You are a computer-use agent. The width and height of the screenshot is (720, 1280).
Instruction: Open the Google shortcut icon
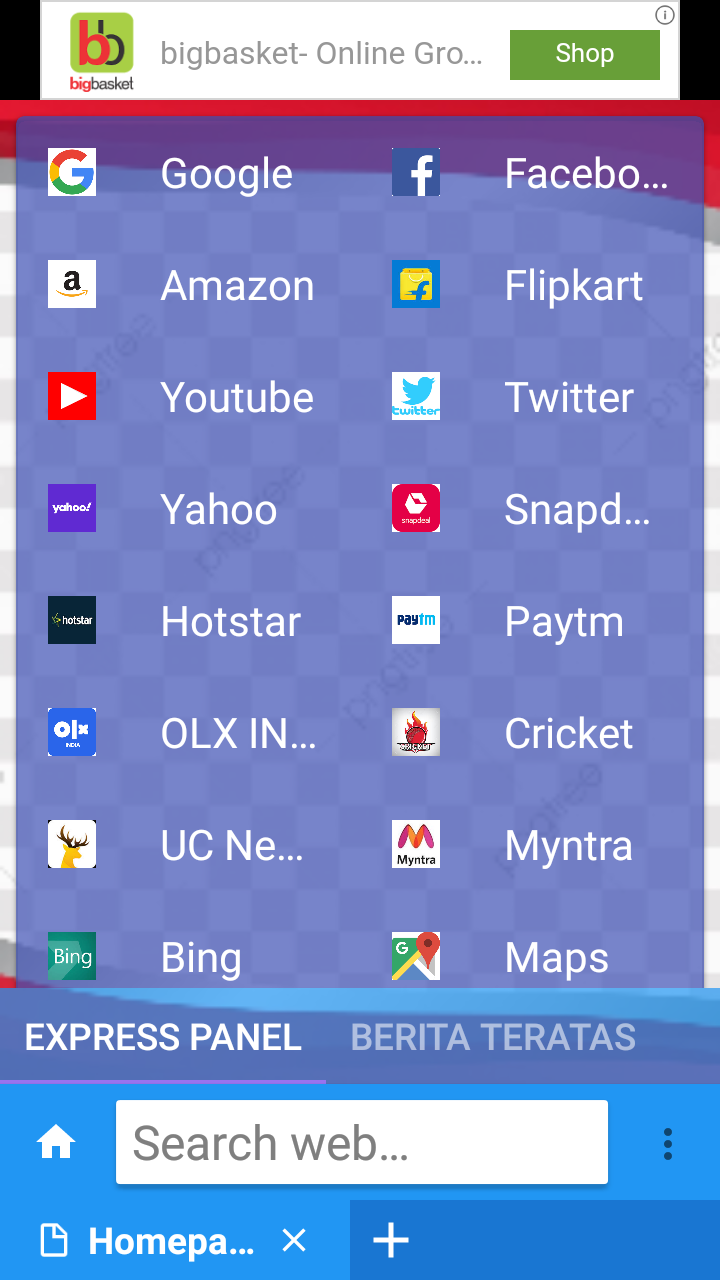(x=71, y=171)
